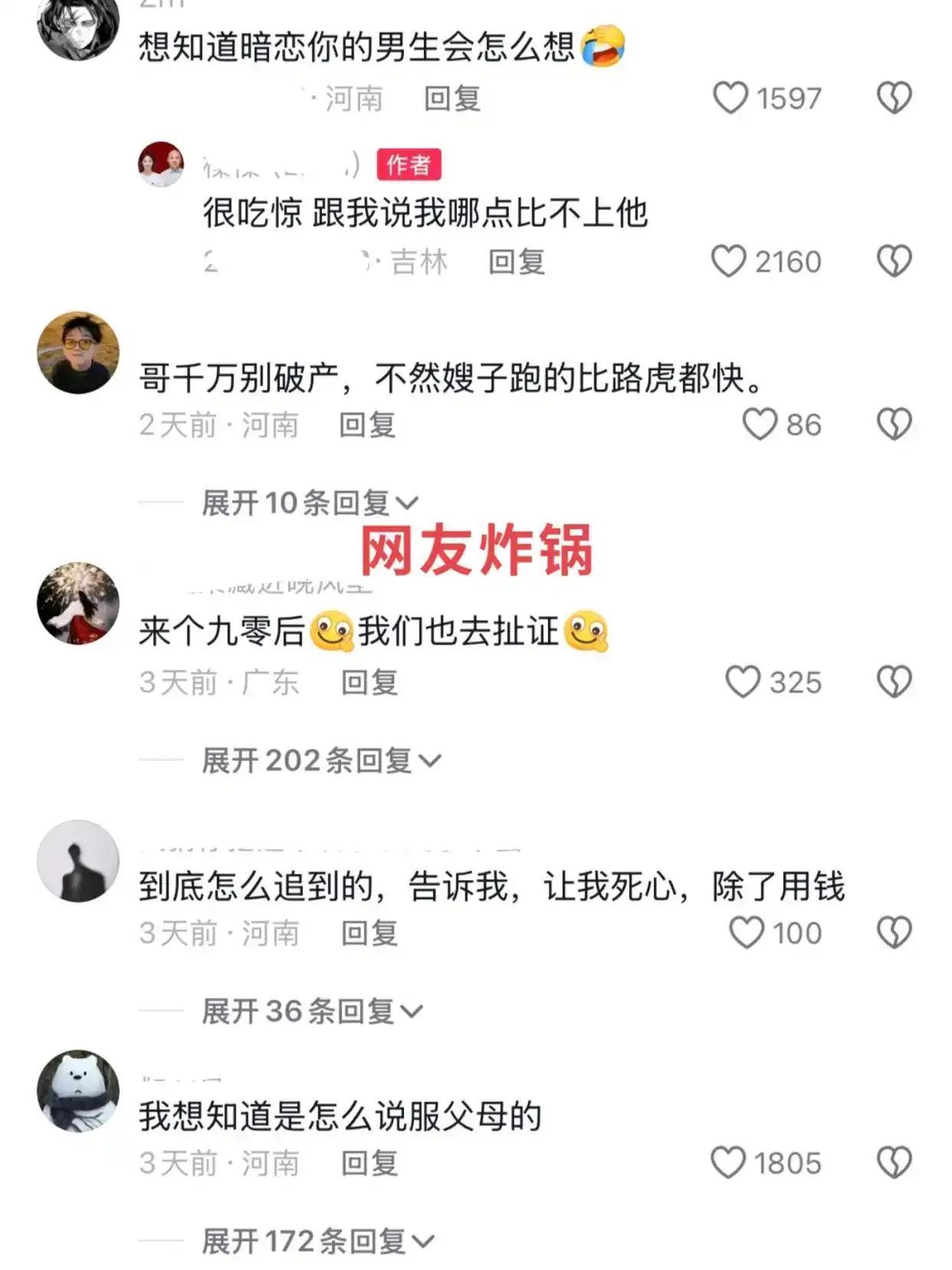Expand the 202 replies
Screen dimensions: 952x1270
[x=320, y=761]
